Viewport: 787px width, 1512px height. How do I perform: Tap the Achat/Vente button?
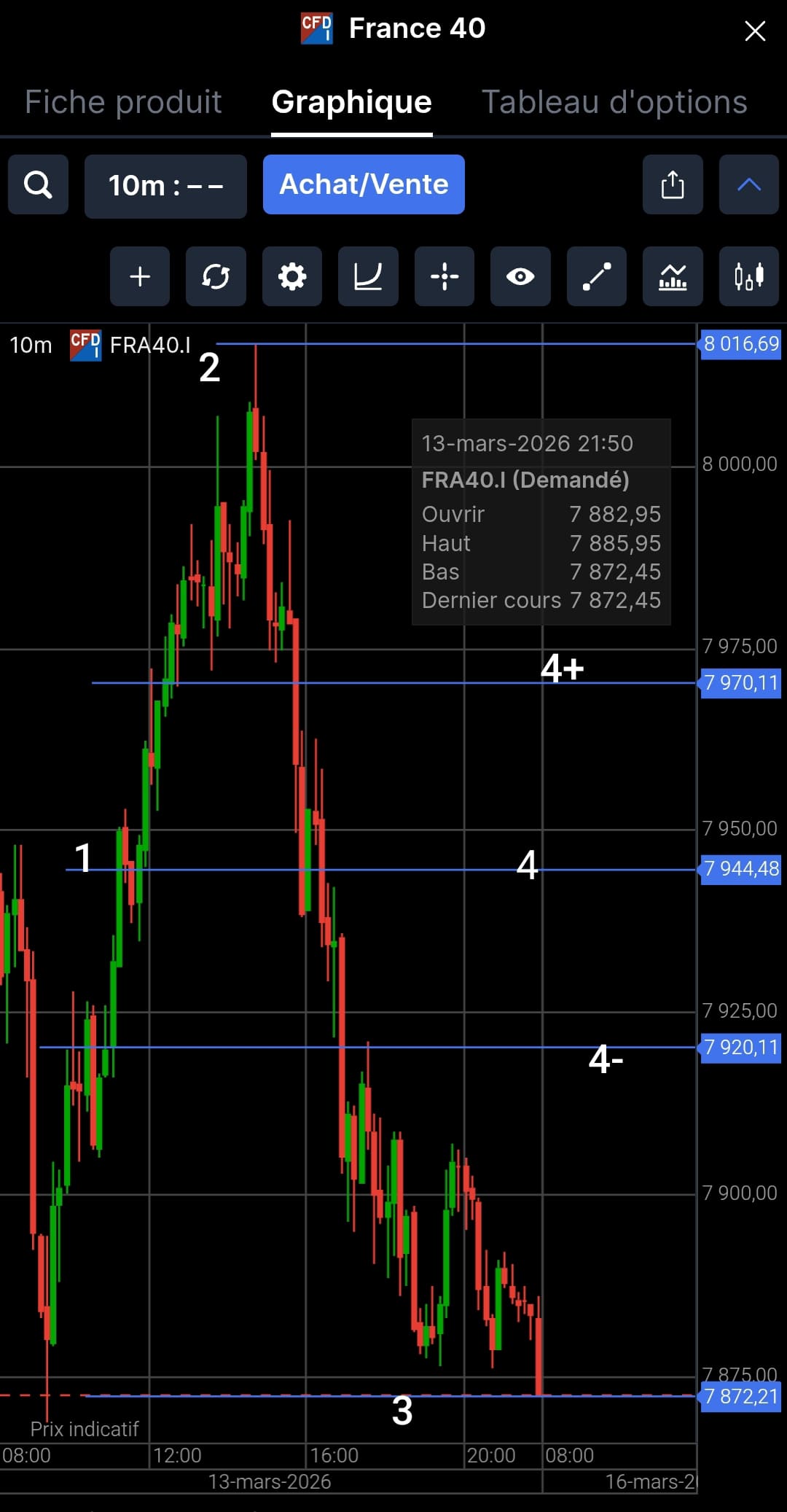coord(364,184)
